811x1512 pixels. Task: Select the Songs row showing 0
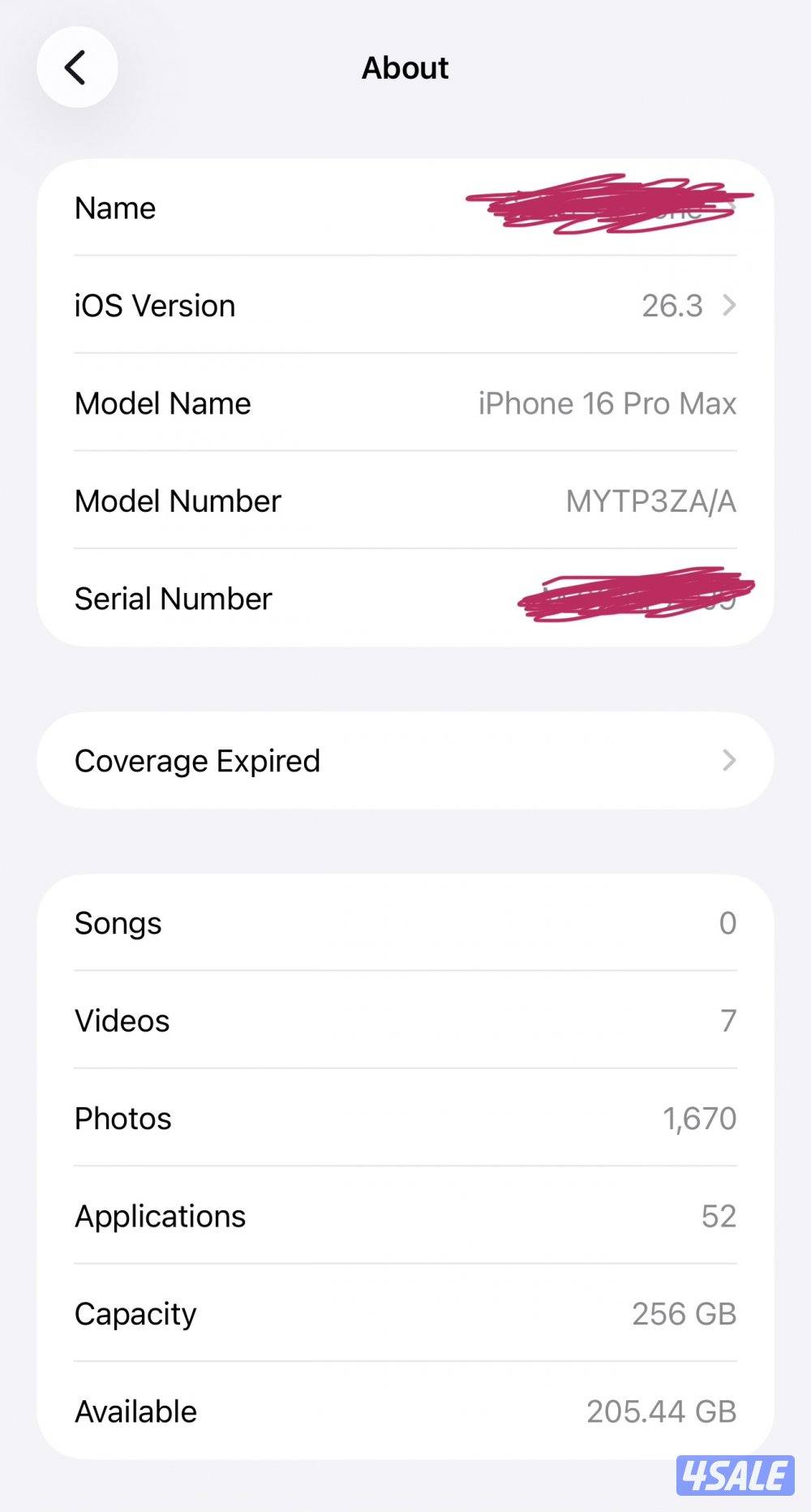pyautogui.click(x=405, y=923)
